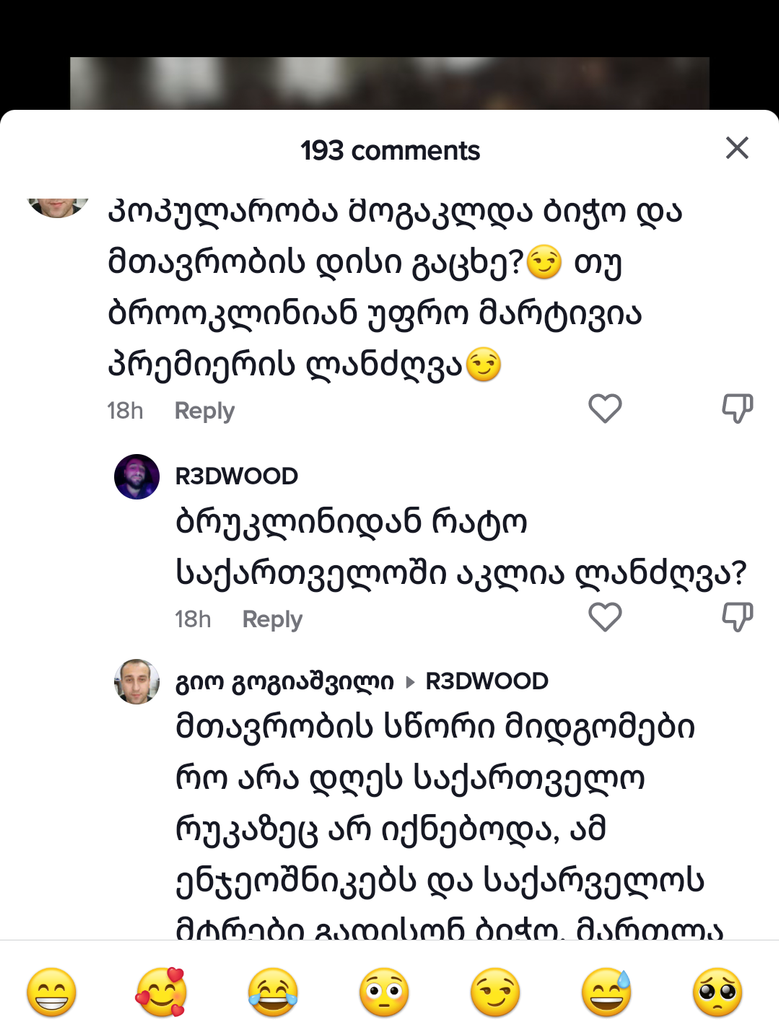Choose the tears of joy emoji
Viewport: 779px width, 1024px height.
tap(273, 993)
